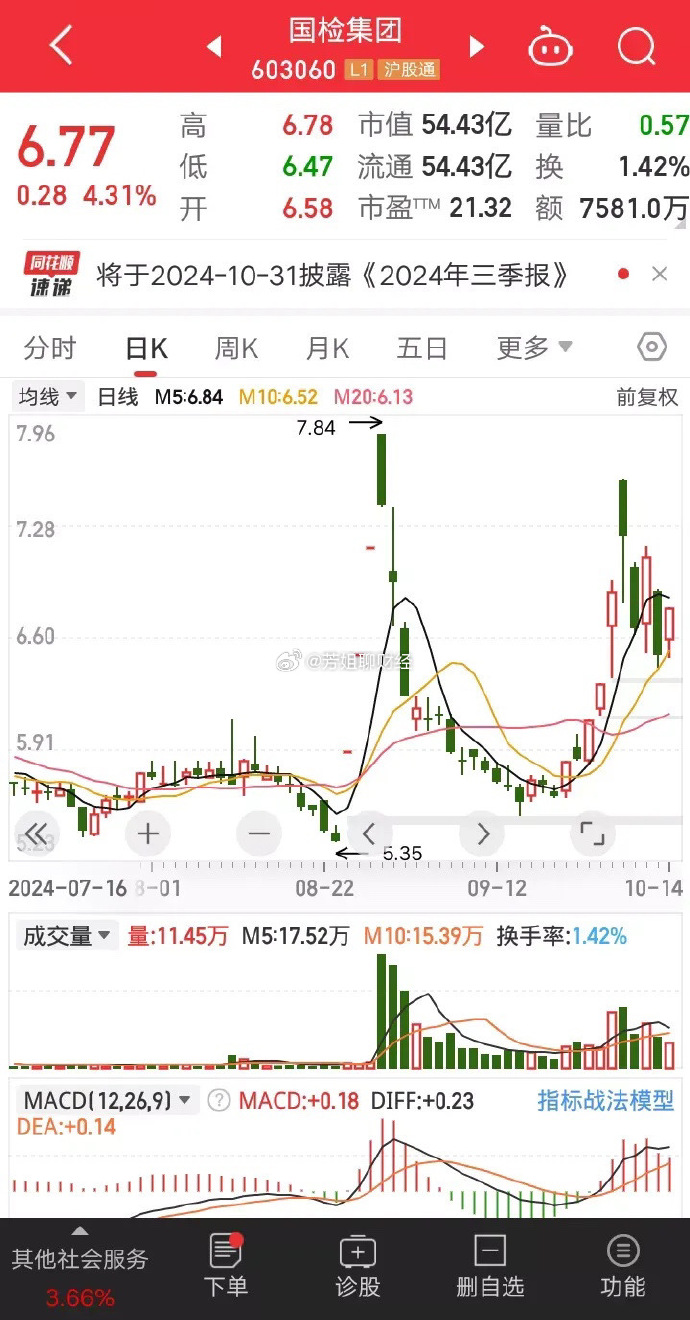Switch to the previous stock
690x1320 pixels.
click(x=213, y=46)
